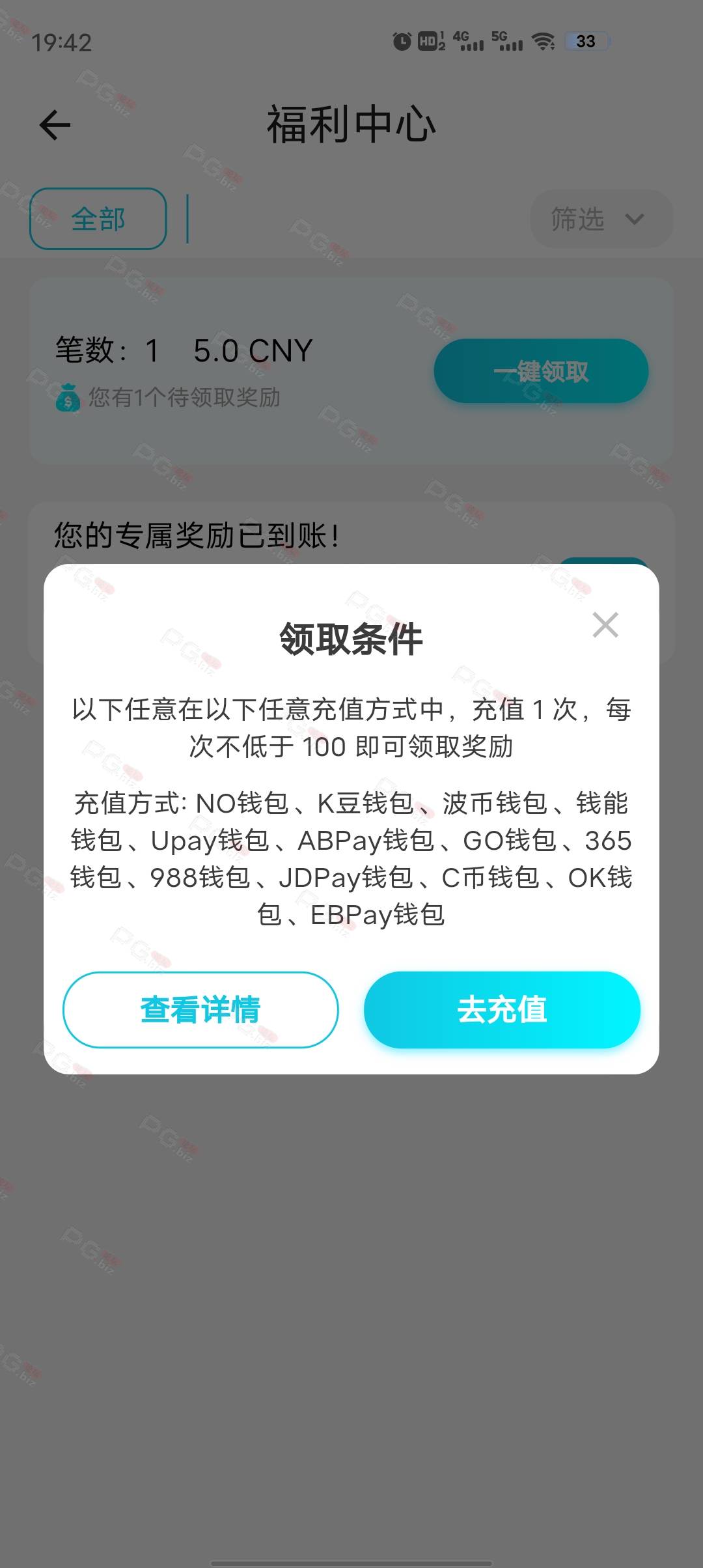Screen dimensions: 703x1568
Task: Tap the 一键领取 button
Action: tap(541, 371)
